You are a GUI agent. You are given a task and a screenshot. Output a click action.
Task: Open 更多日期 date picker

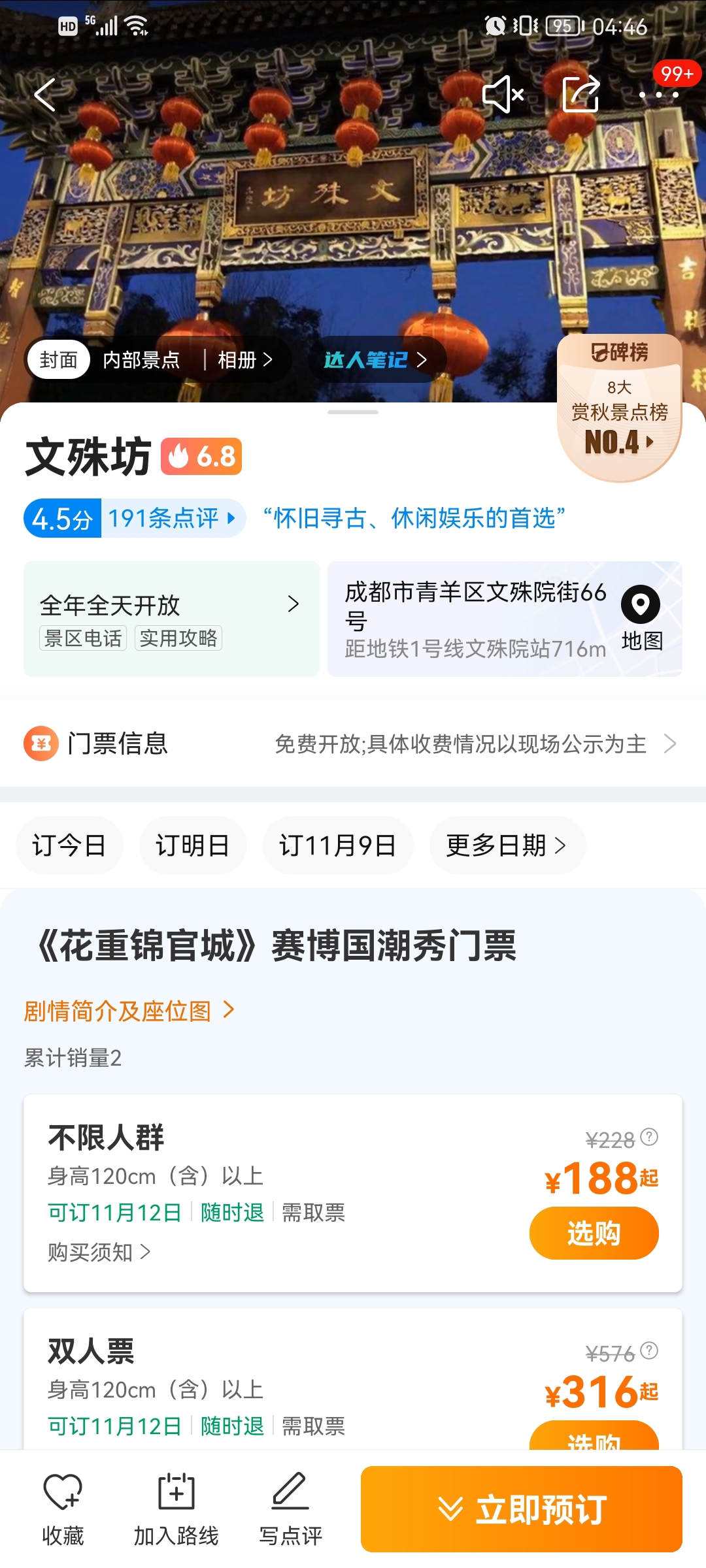coord(507,845)
